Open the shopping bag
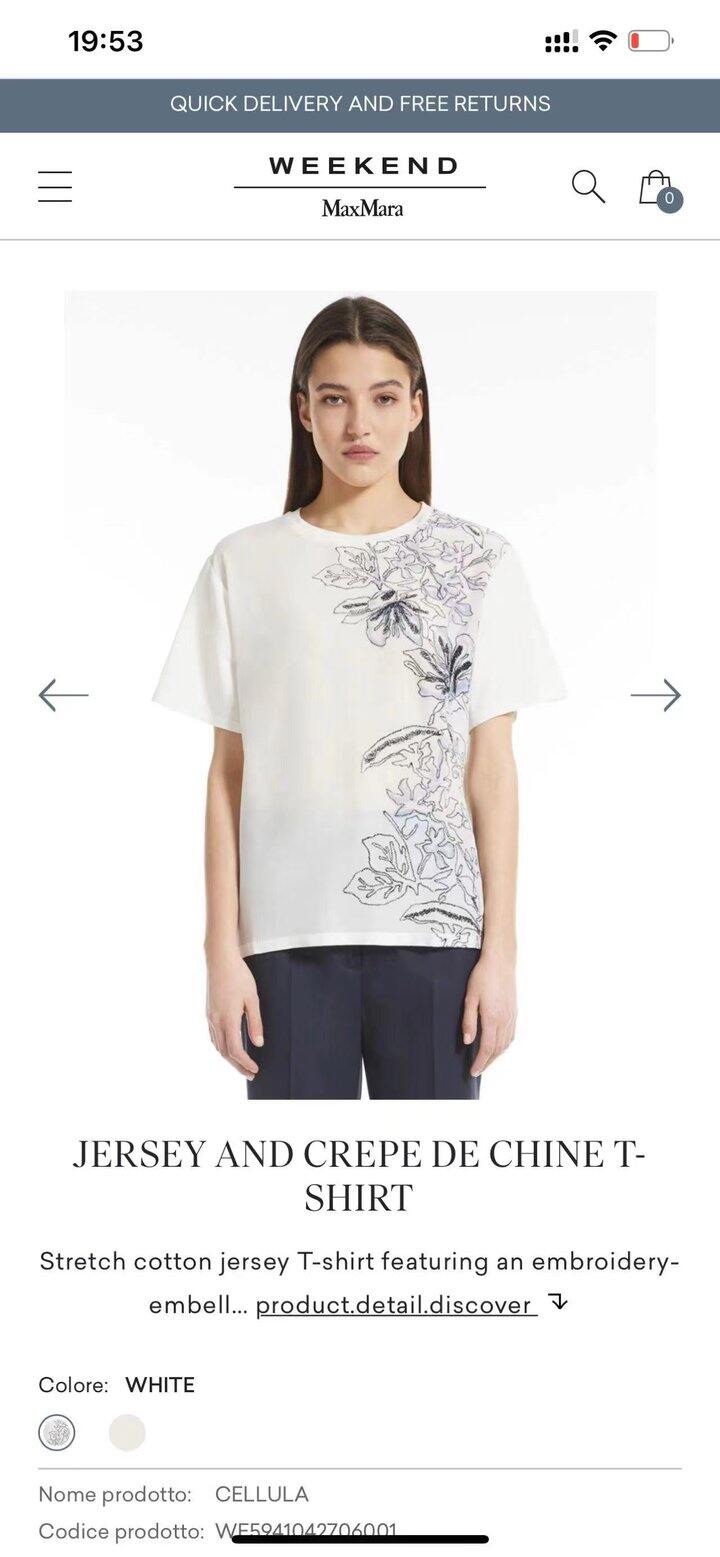This screenshot has height=1557, width=720. click(x=657, y=188)
